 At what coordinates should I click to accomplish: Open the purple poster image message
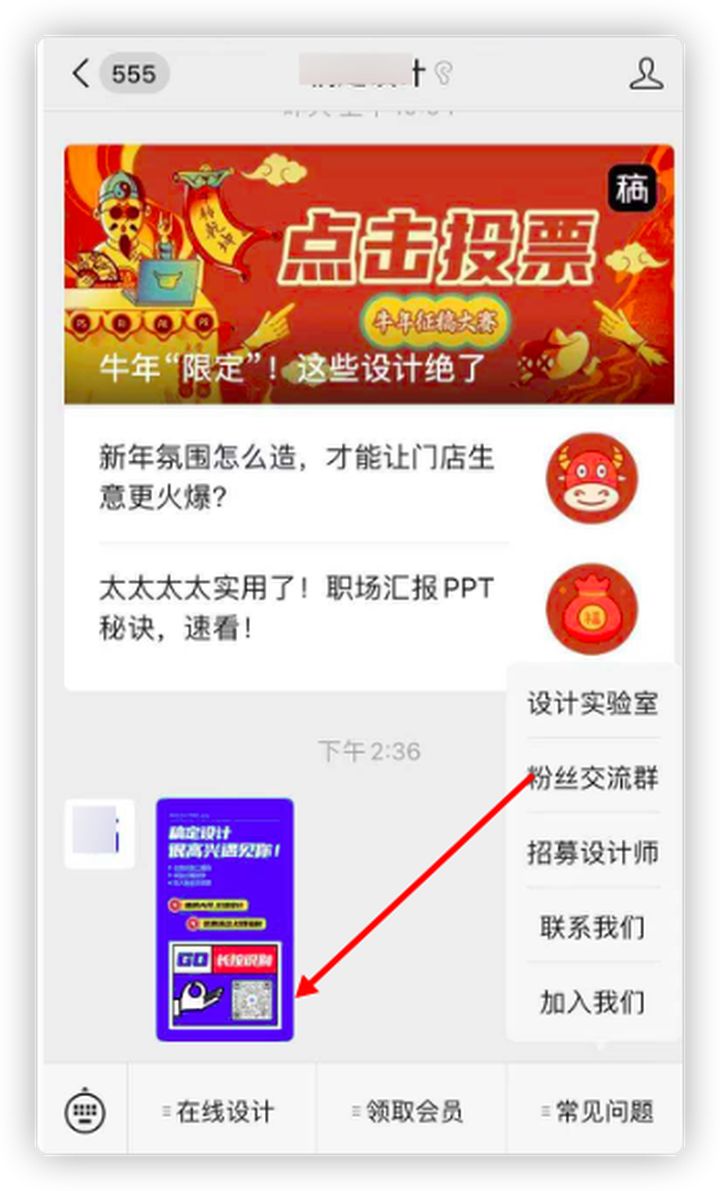[225, 919]
